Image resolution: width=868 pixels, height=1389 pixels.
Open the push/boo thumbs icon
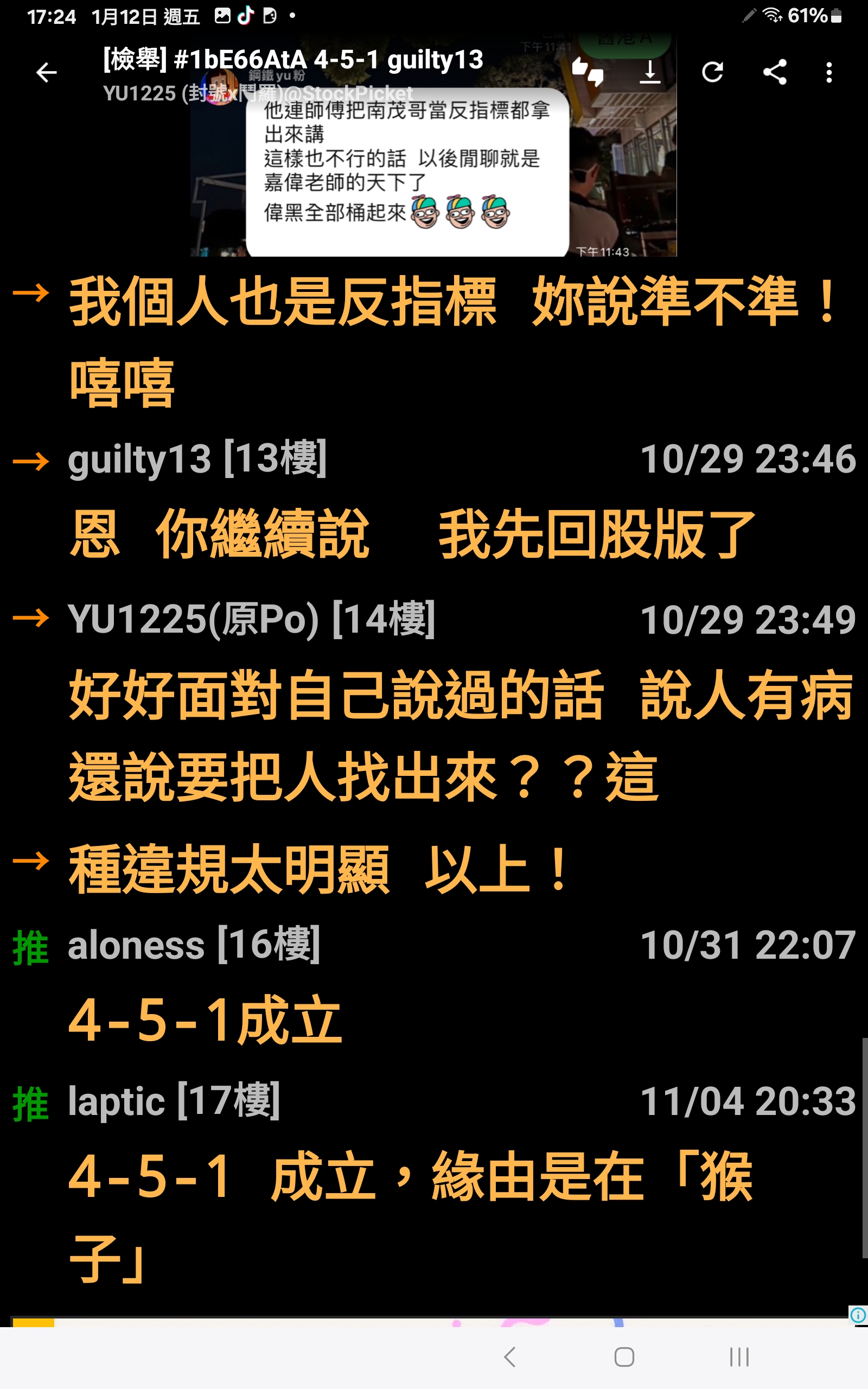(x=588, y=72)
